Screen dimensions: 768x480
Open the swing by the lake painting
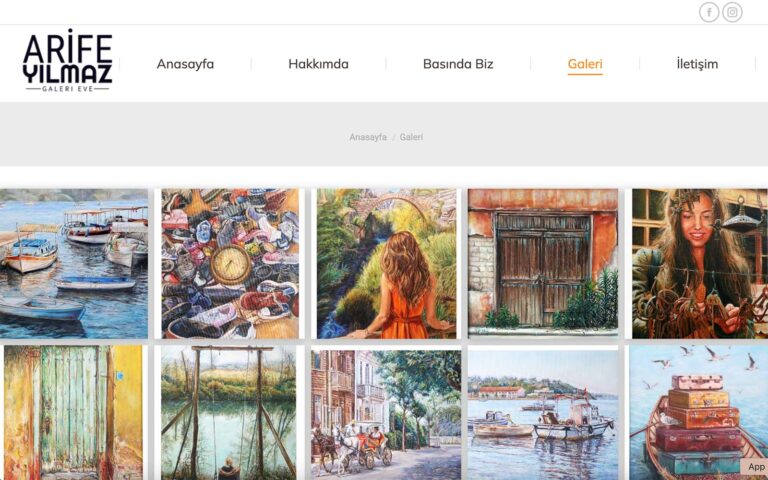[230, 412]
